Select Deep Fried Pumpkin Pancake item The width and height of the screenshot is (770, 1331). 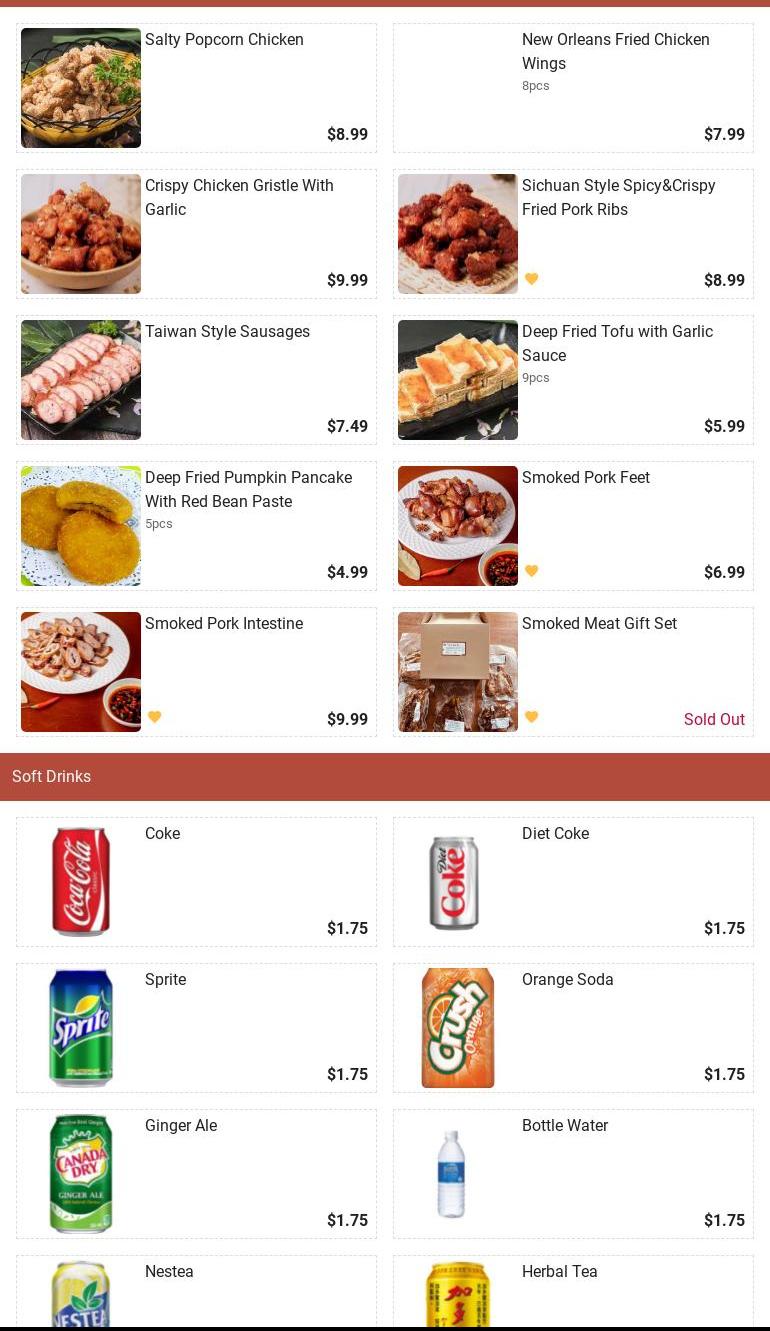point(196,526)
